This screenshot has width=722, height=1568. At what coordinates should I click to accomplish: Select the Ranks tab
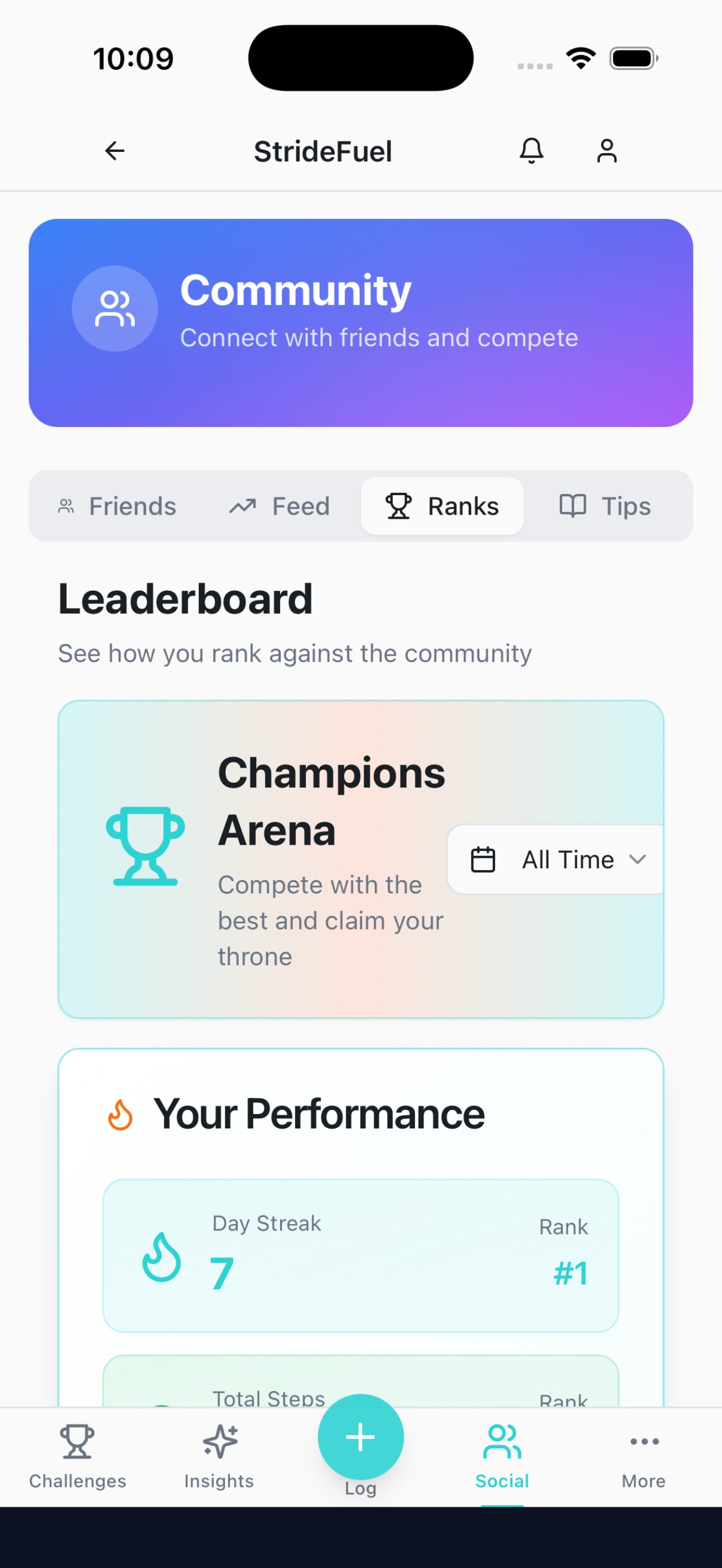point(442,507)
